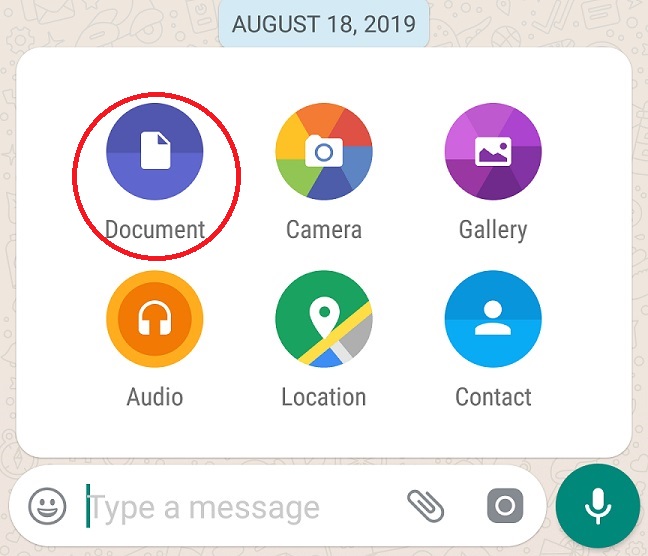
Task: Open Camera from the attachment options
Action: pyautogui.click(x=323, y=152)
